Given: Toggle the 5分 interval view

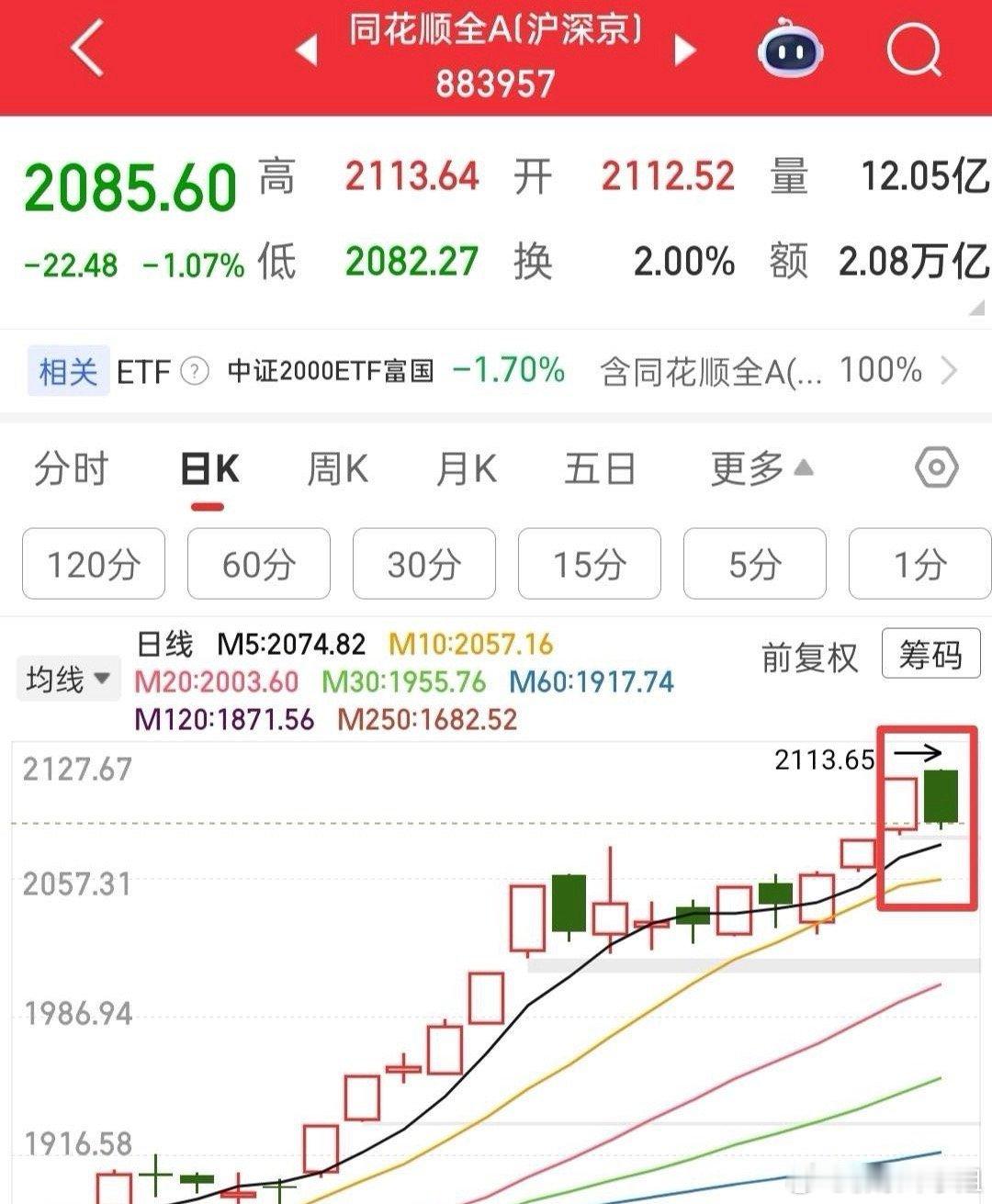Looking at the screenshot, I should [x=754, y=565].
